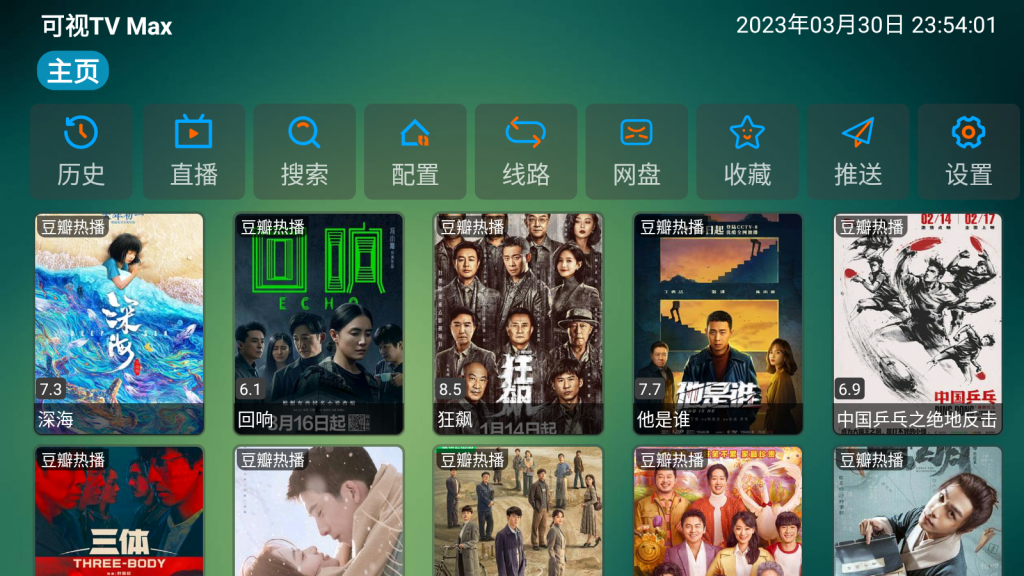Open the 搜索 search page
The image size is (1024, 576).
(x=304, y=151)
